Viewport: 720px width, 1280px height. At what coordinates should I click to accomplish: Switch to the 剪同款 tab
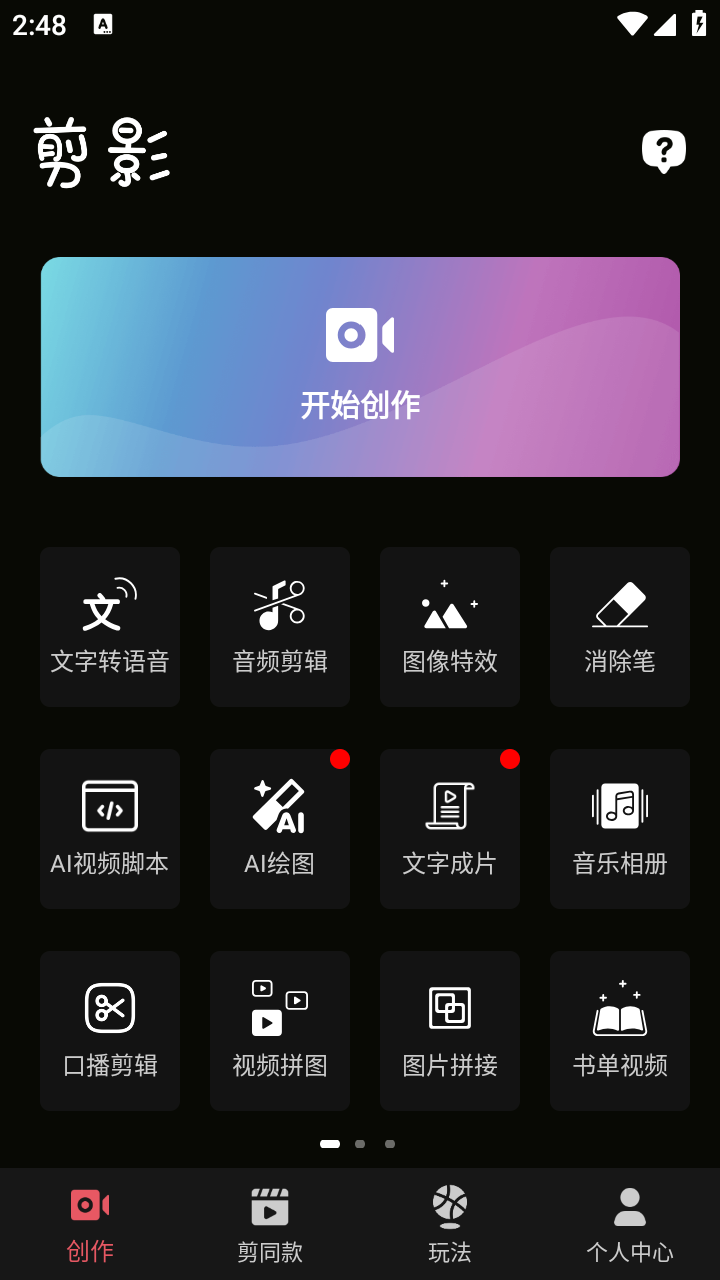[x=270, y=1222]
